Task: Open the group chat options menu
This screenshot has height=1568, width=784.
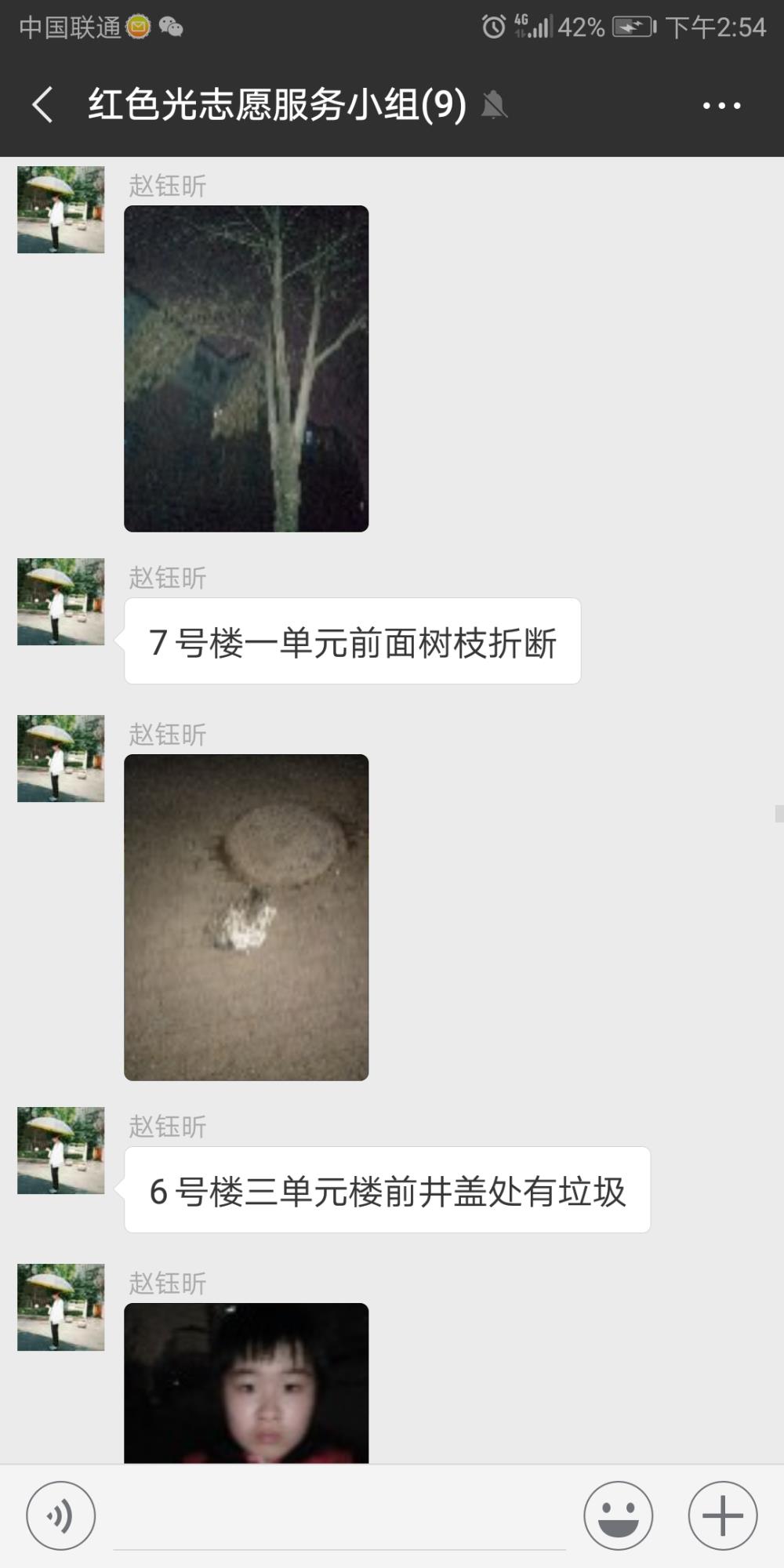Action: coord(721,105)
